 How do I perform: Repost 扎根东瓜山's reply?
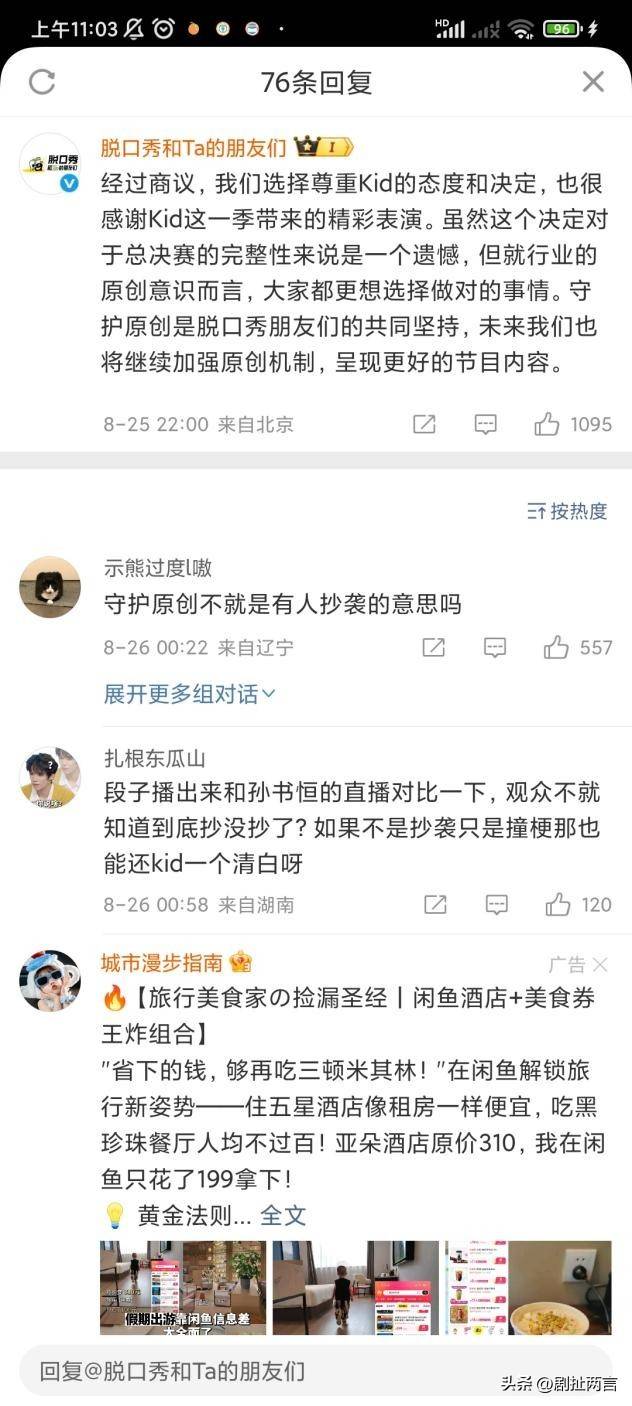pyautogui.click(x=435, y=905)
